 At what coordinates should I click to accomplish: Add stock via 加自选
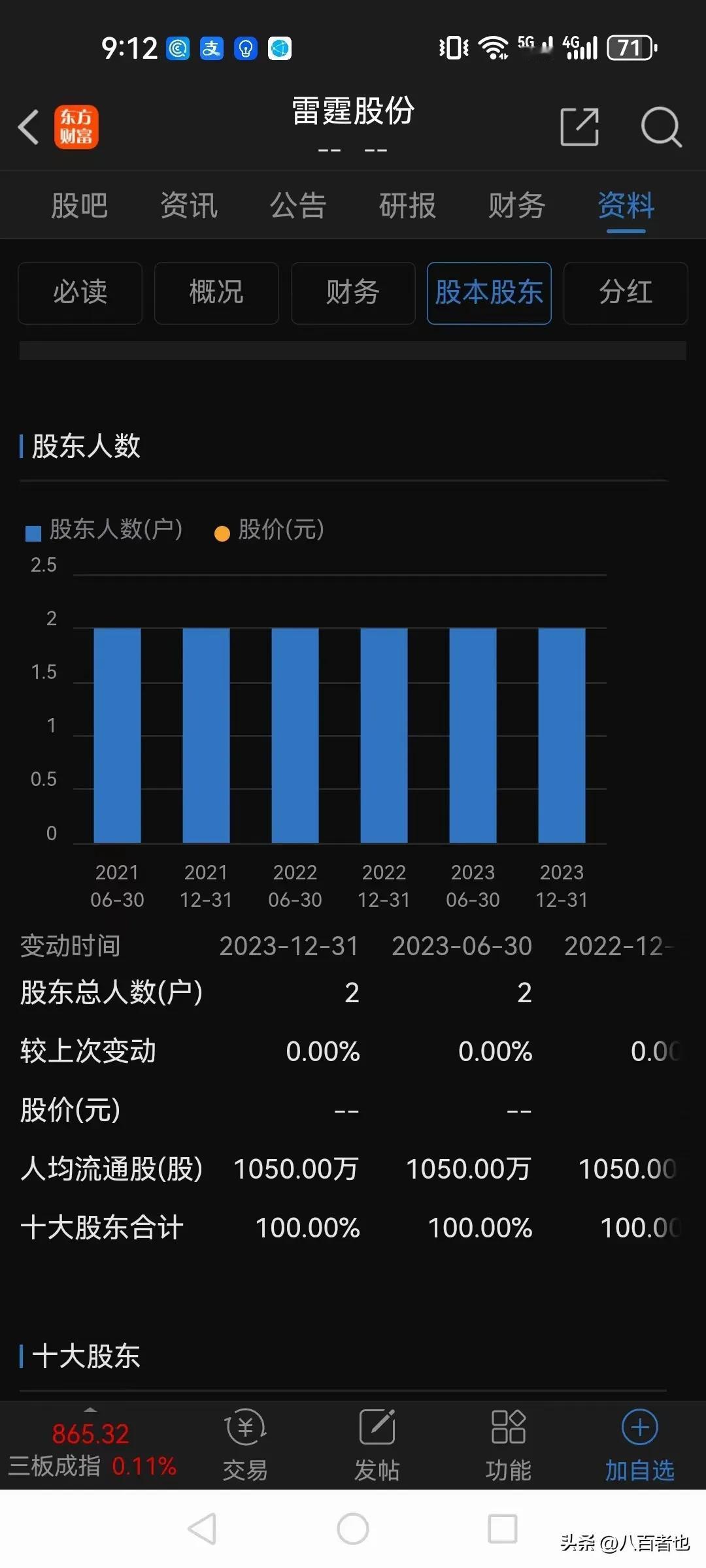coord(639,1445)
